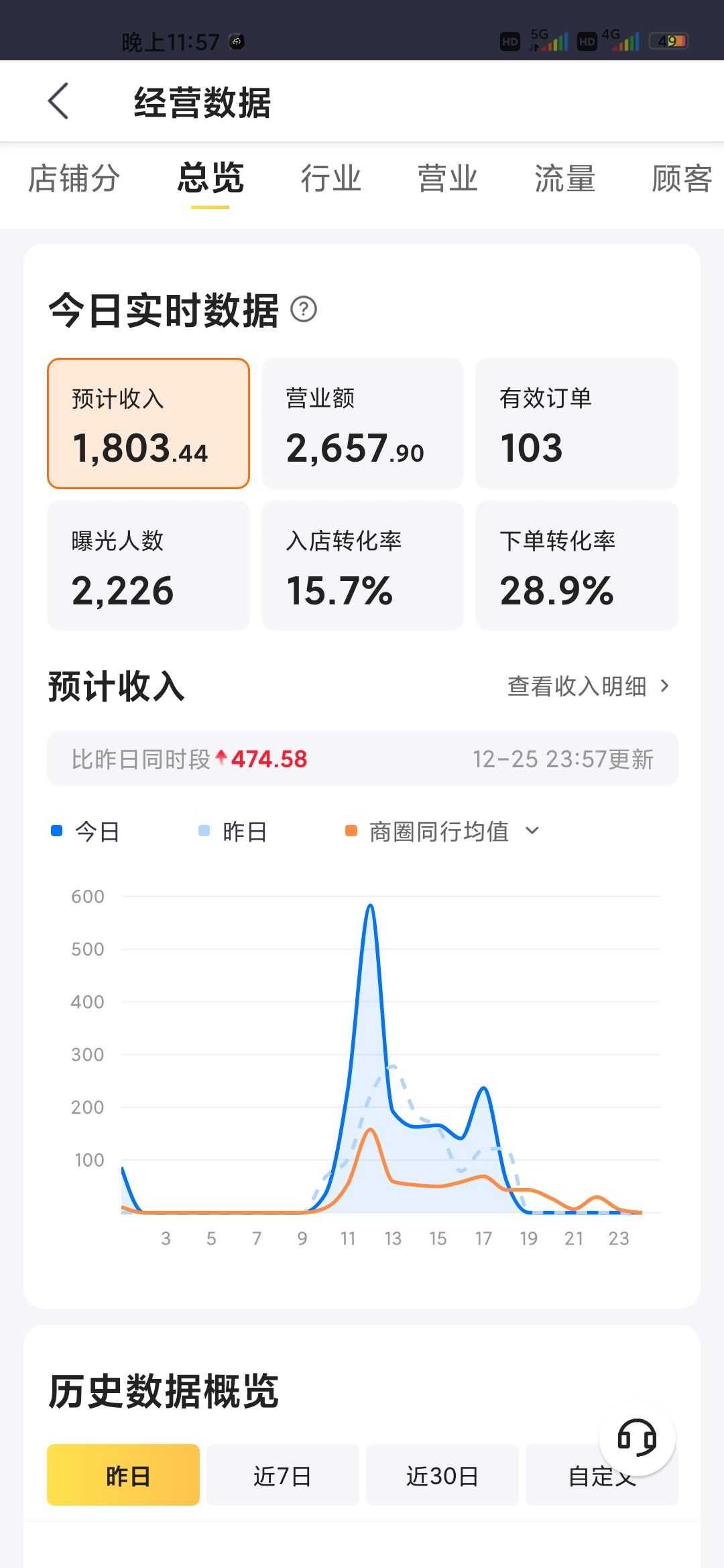Switch to the 流量 tab
724x1568 pixels.
tap(564, 179)
